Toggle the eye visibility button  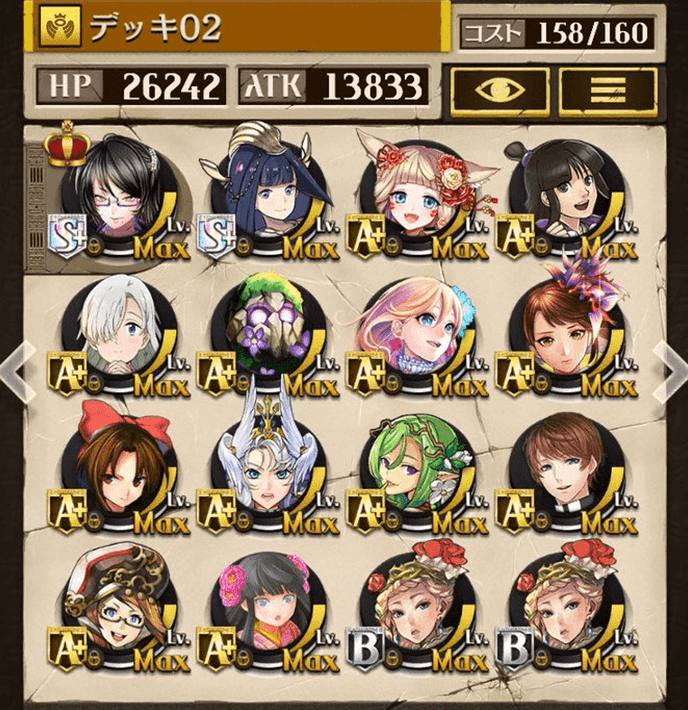(x=499, y=88)
